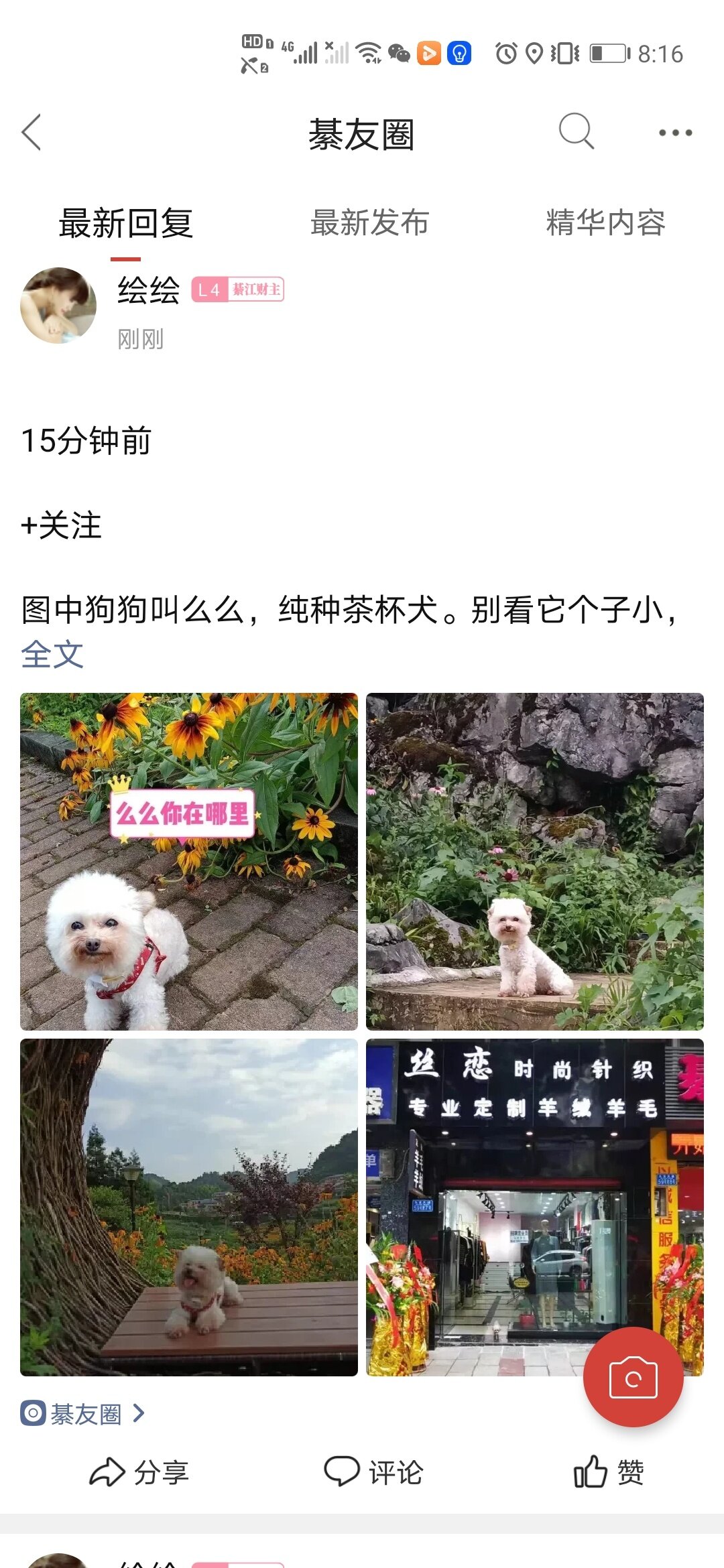Switch to the 精华内容 tab
Viewport: 724px width, 1568px height.
pos(605,223)
